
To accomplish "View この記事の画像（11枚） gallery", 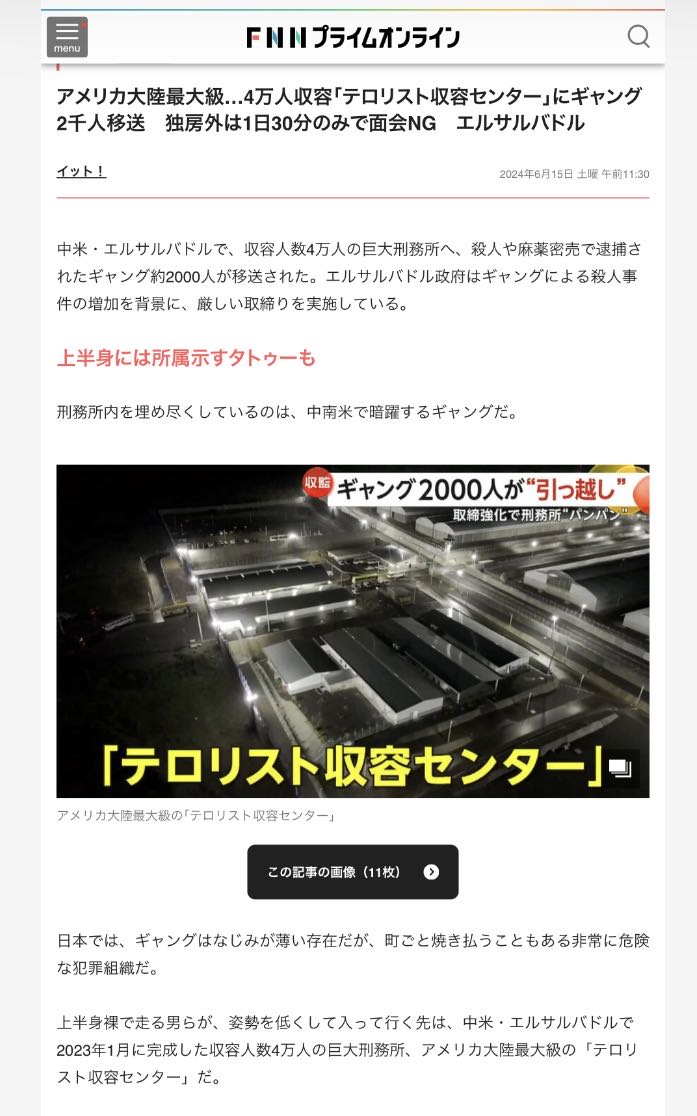I will click(352, 872).
